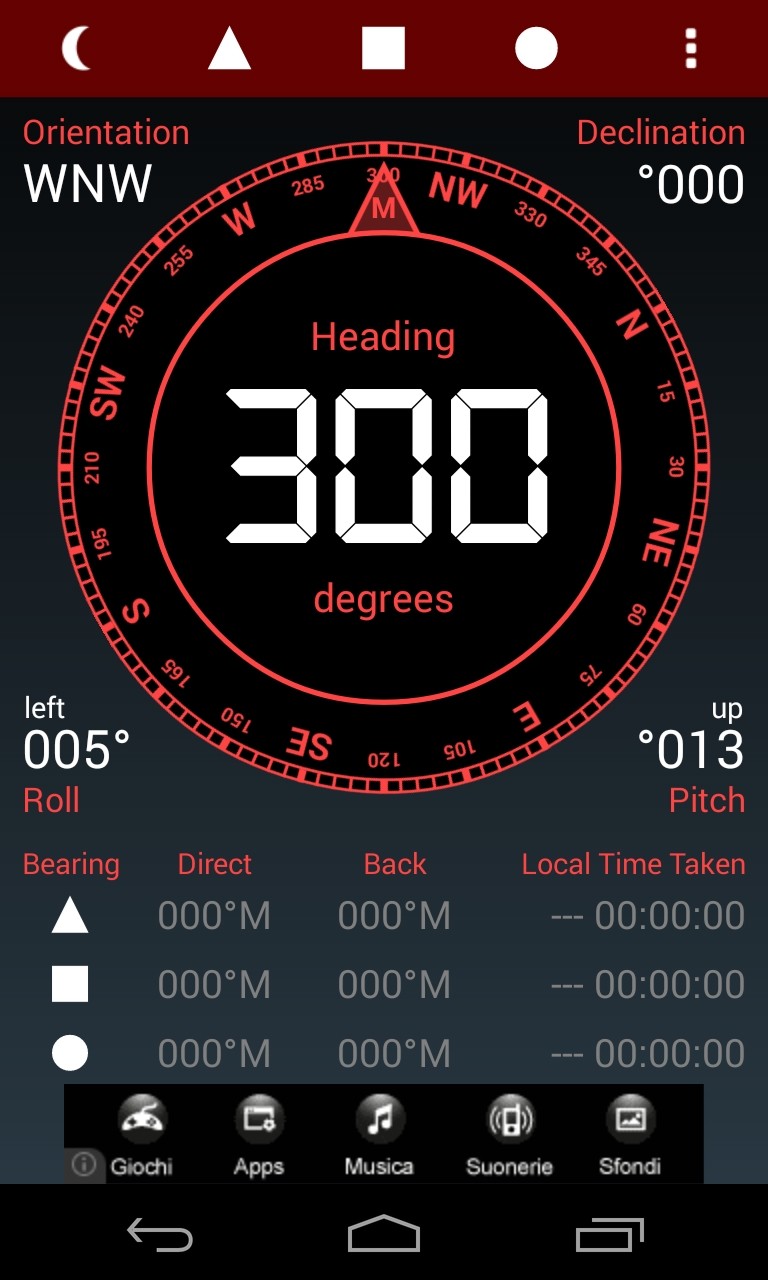Open Musica in the ad banner

click(x=379, y=1135)
